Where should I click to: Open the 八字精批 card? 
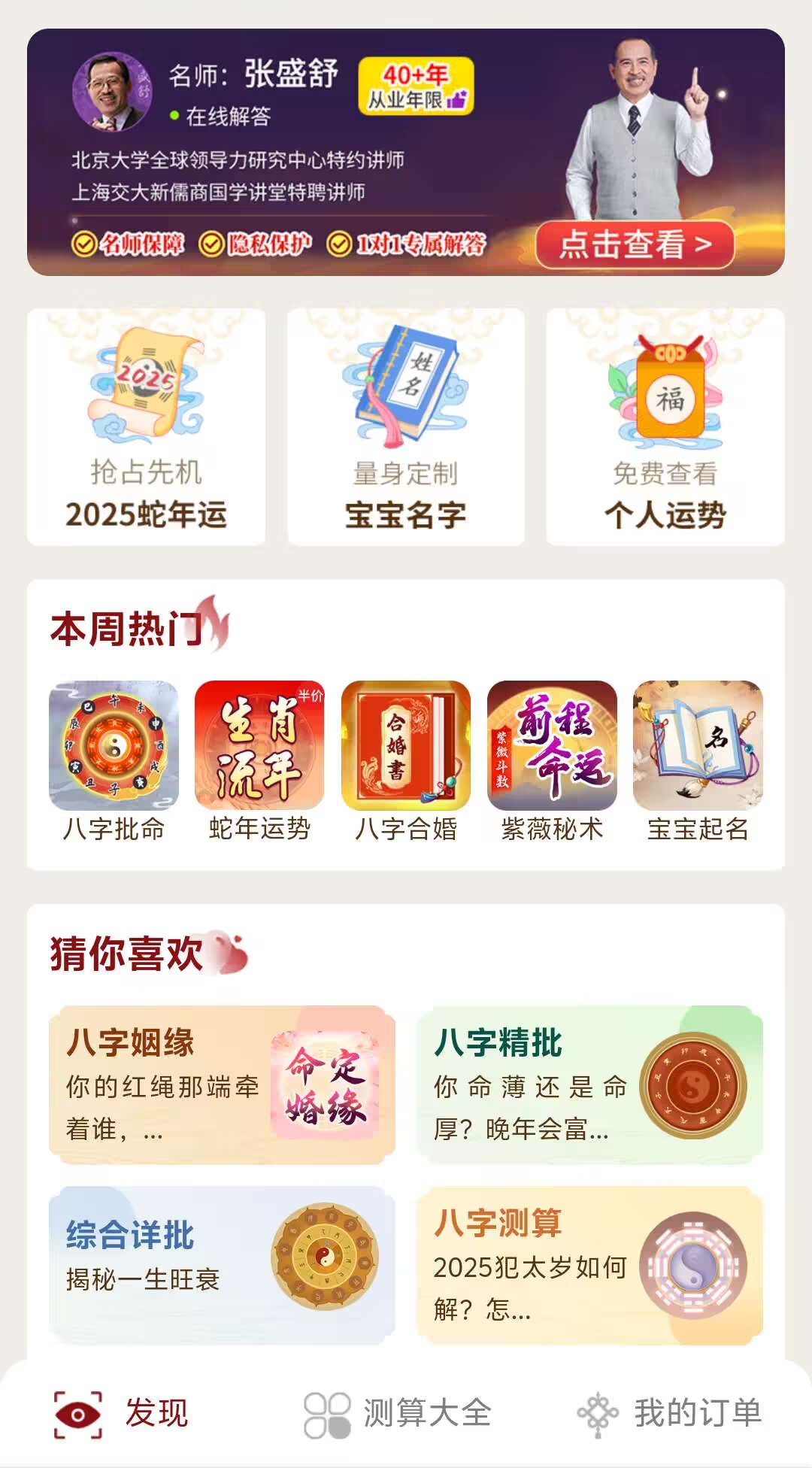point(589,1084)
